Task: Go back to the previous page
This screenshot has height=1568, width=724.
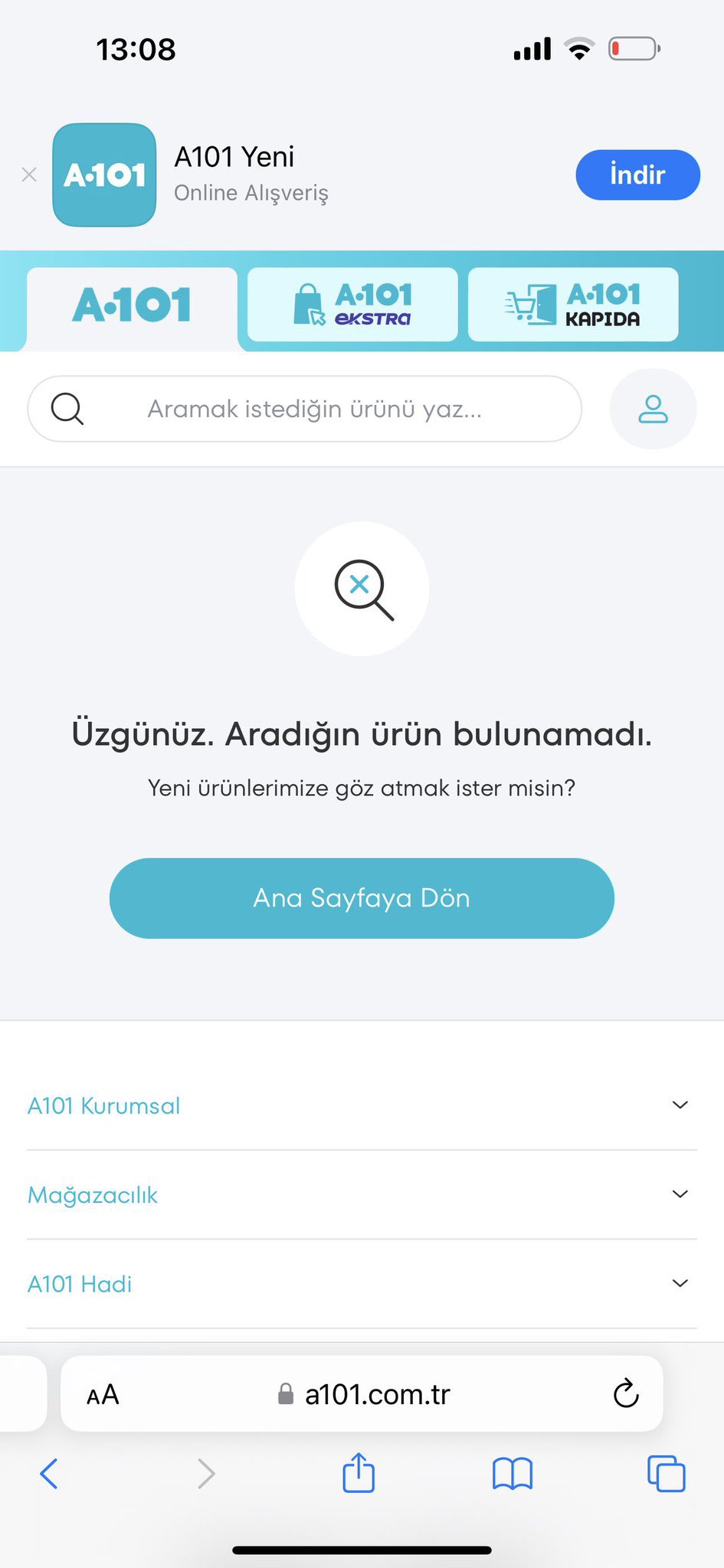Action: click(49, 1474)
